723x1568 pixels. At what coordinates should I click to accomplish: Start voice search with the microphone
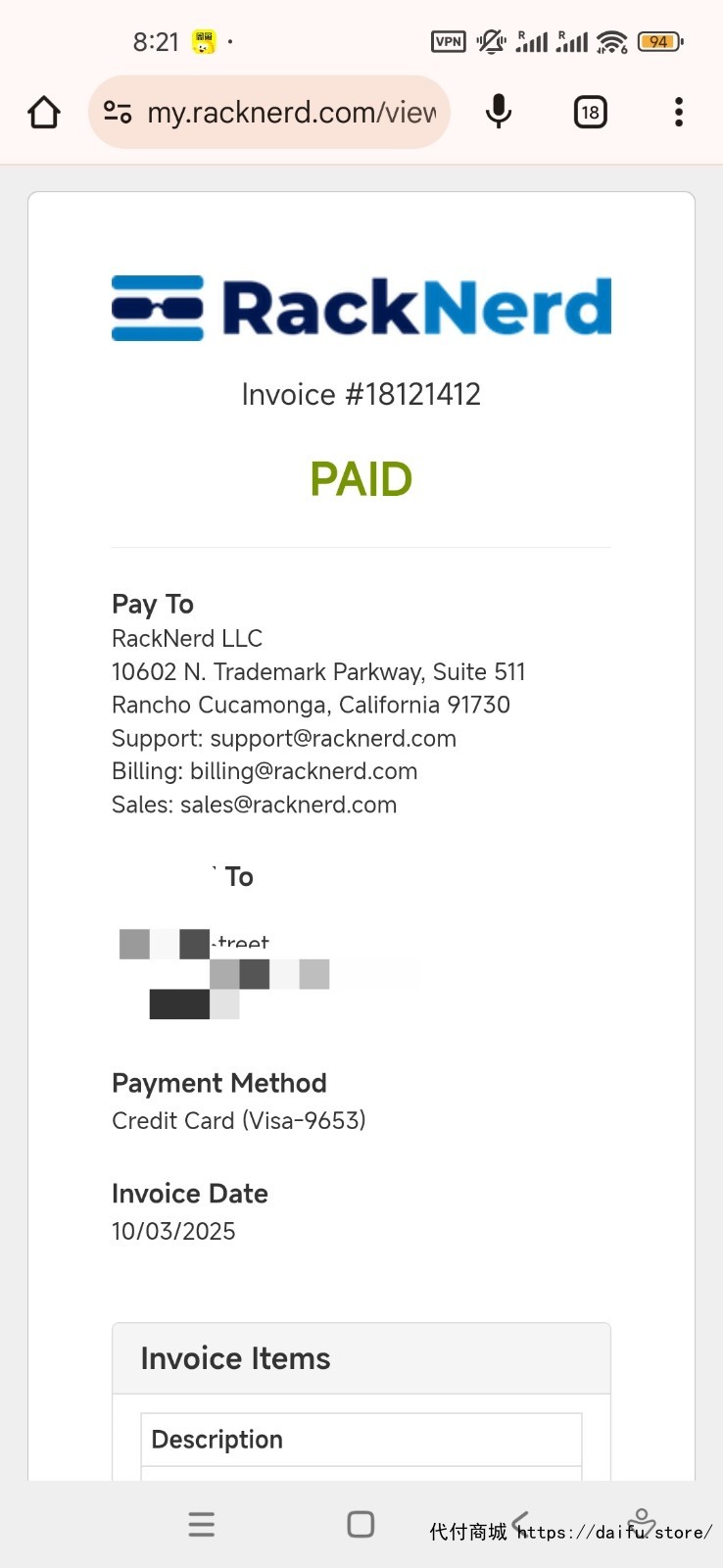pyautogui.click(x=499, y=112)
